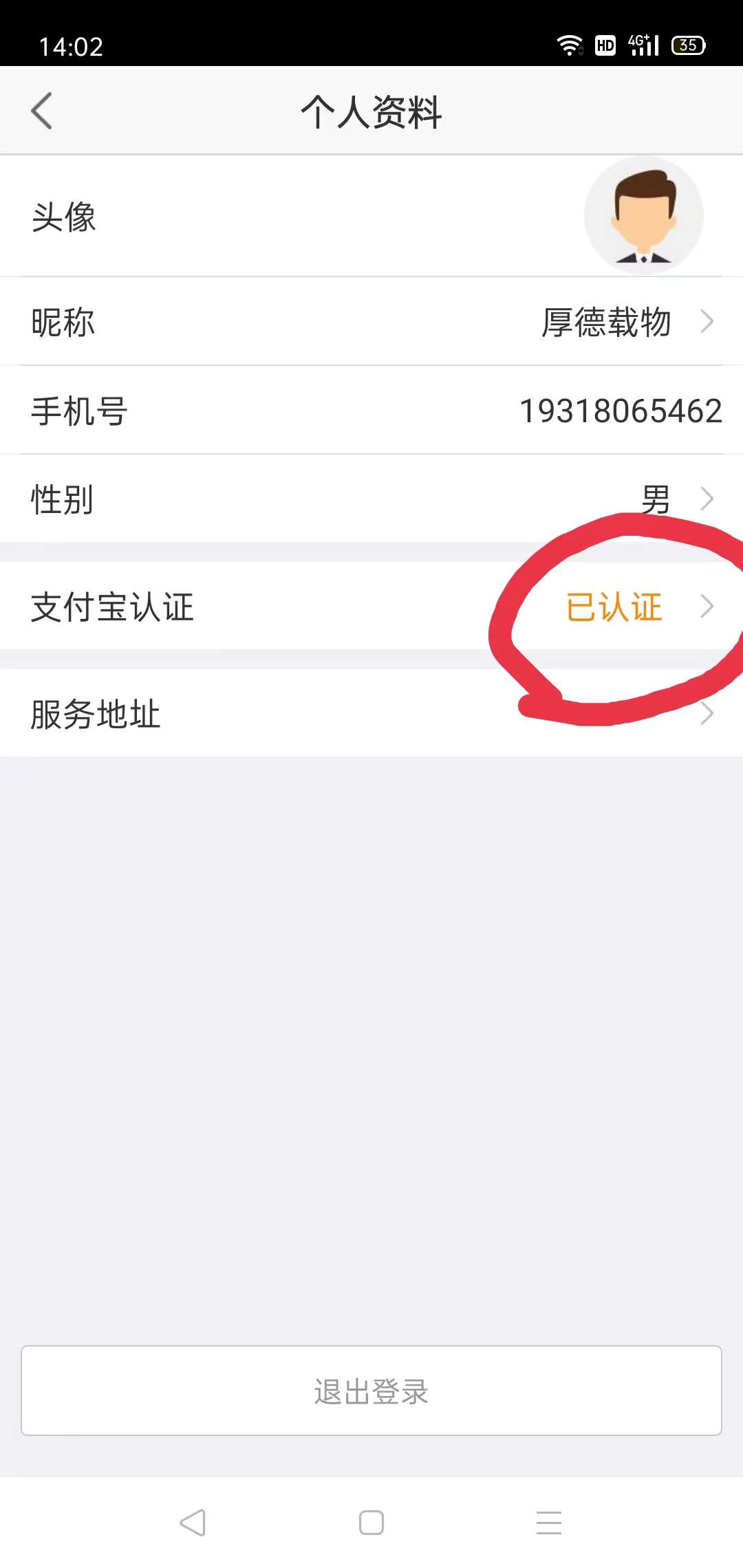Open the 服务地址 row
743x1568 pixels.
click(371, 713)
